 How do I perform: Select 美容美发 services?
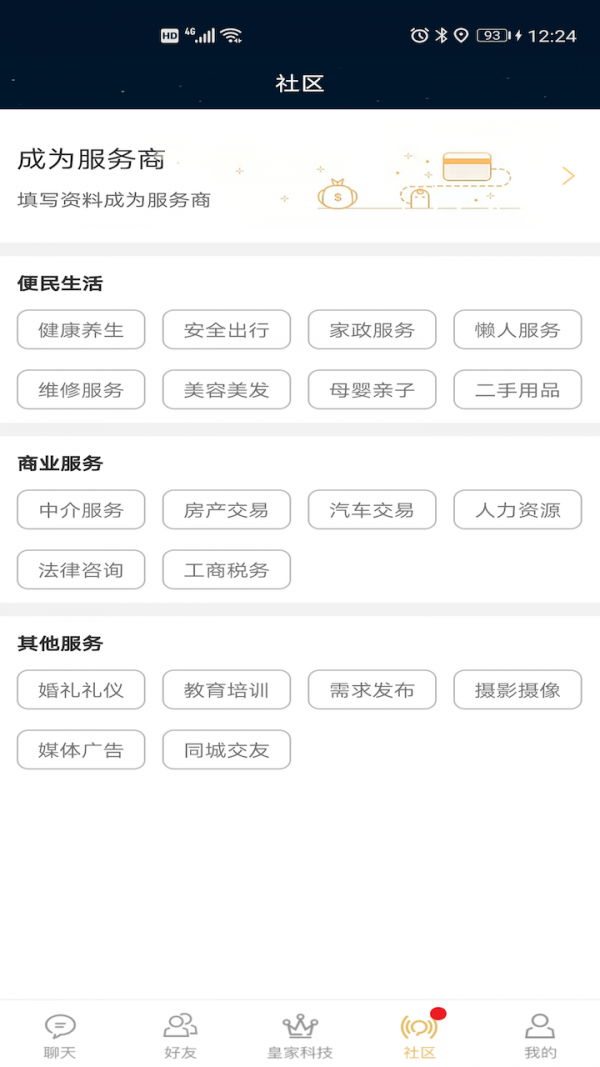click(x=227, y=390)
